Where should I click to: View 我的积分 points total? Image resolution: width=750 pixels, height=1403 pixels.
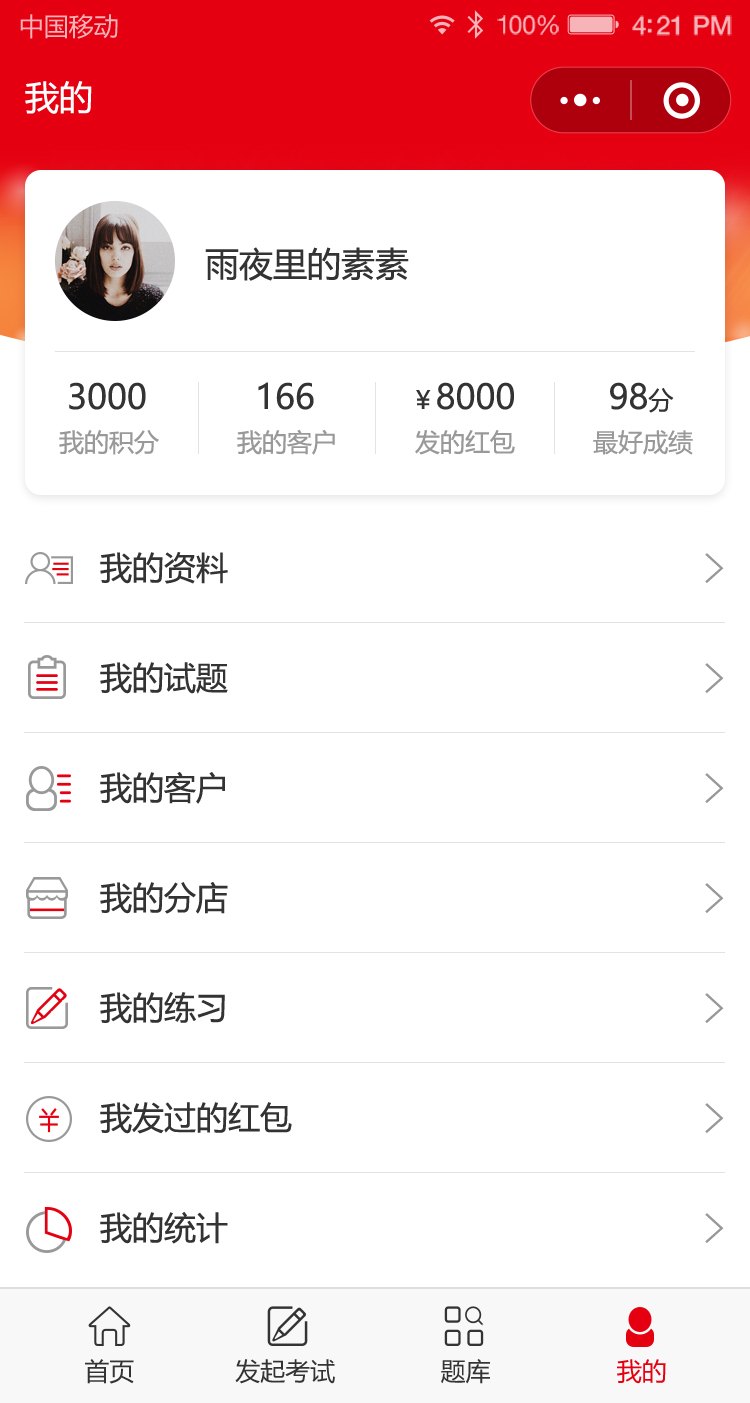(x=108, y=417)
